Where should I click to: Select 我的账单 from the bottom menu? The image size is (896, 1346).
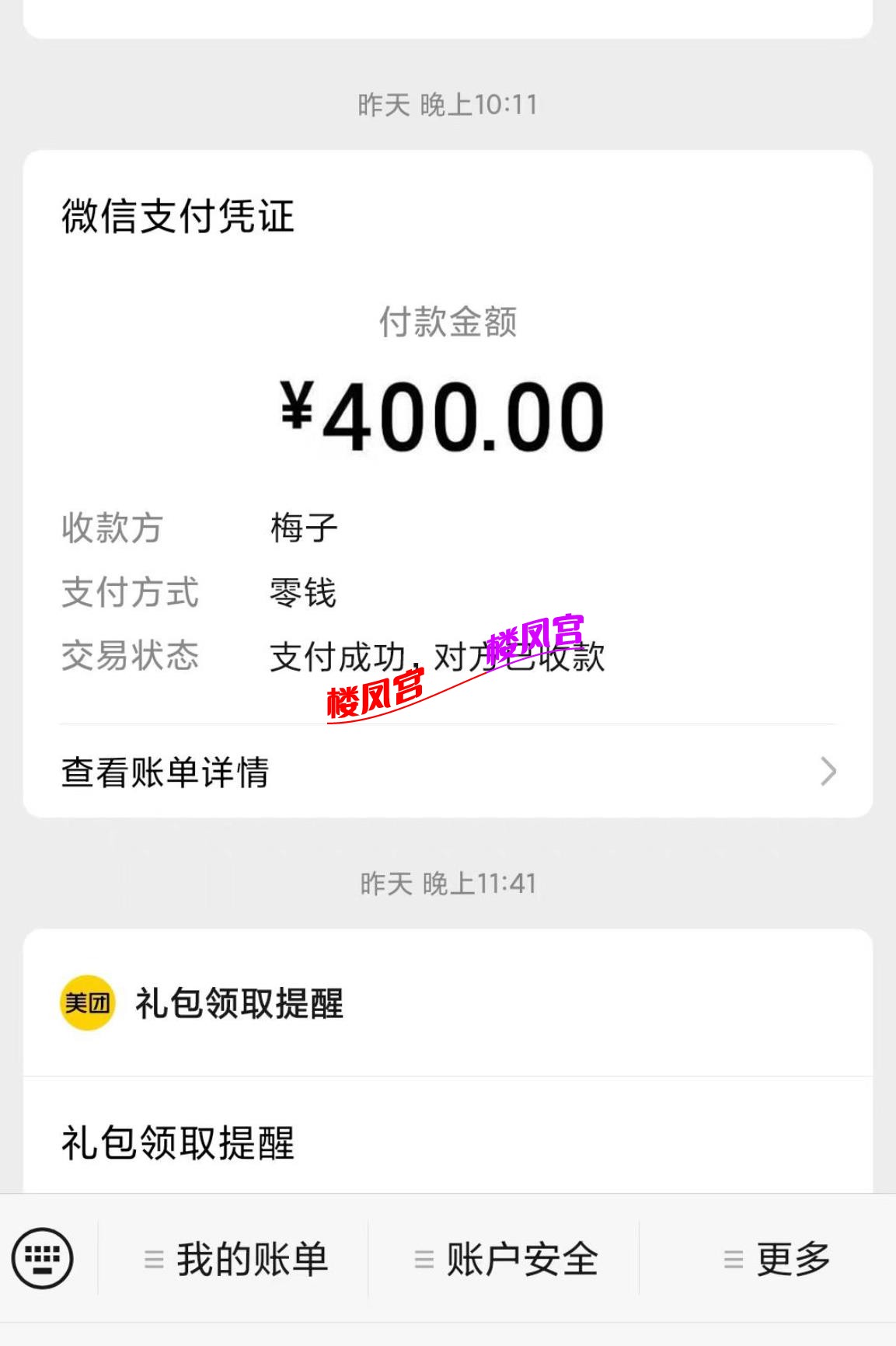(249, 1257)
